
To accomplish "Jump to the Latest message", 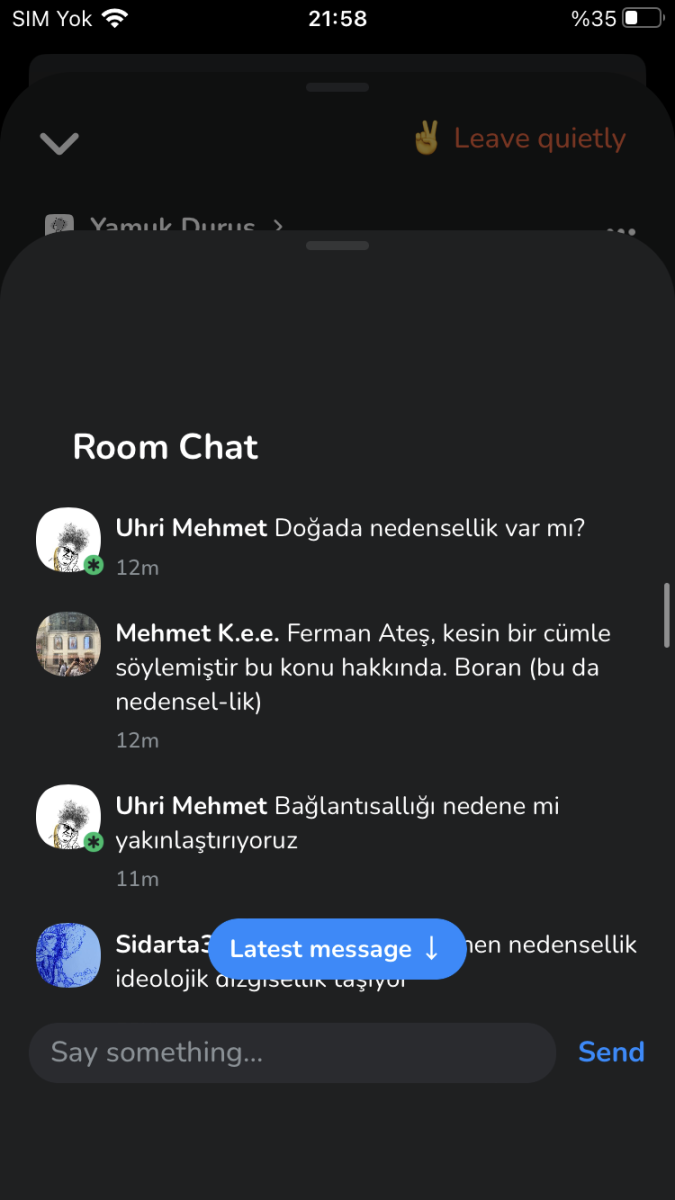I will click(336, 949).
